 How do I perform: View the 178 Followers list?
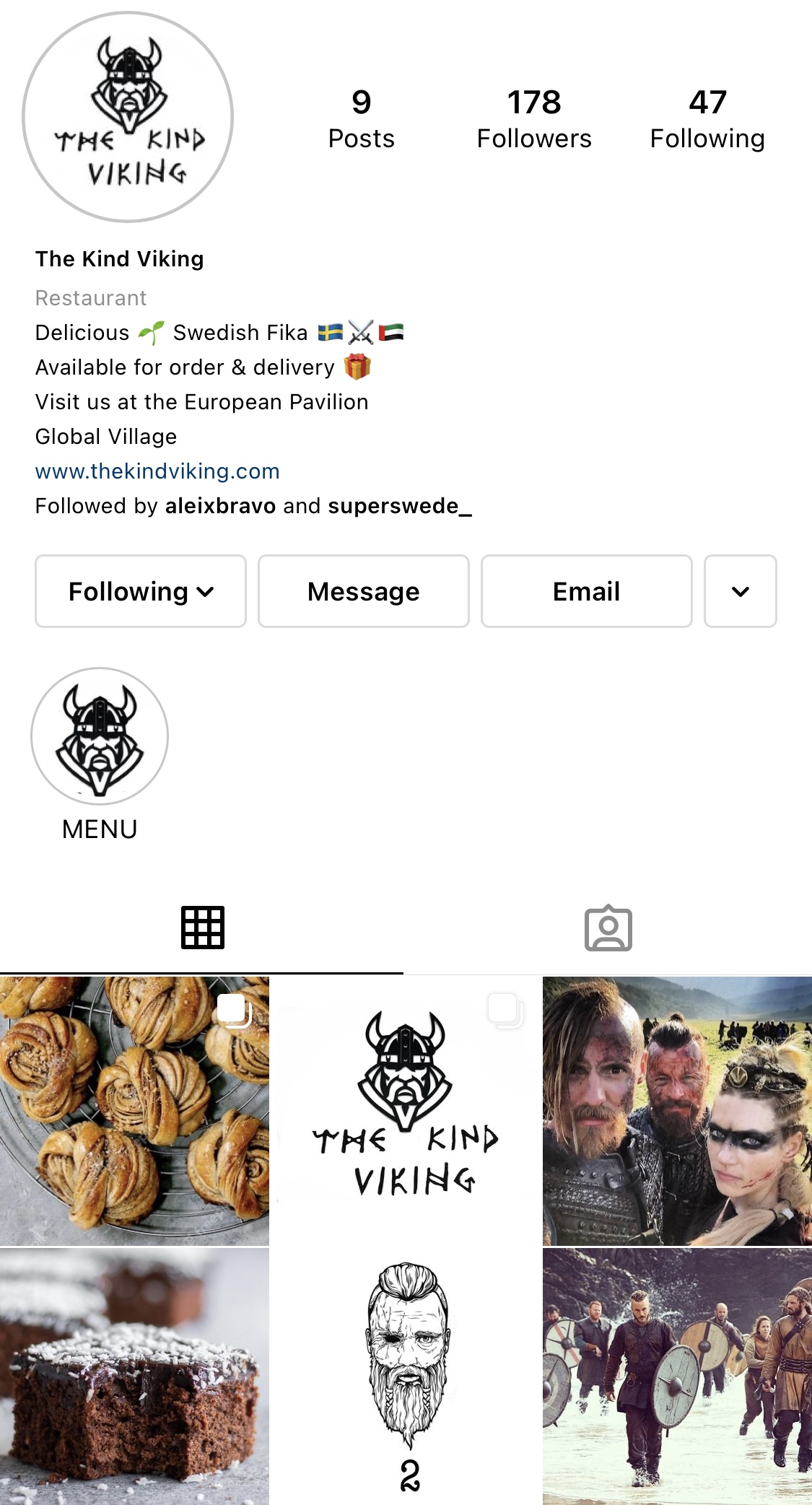[x=534, y=118]
